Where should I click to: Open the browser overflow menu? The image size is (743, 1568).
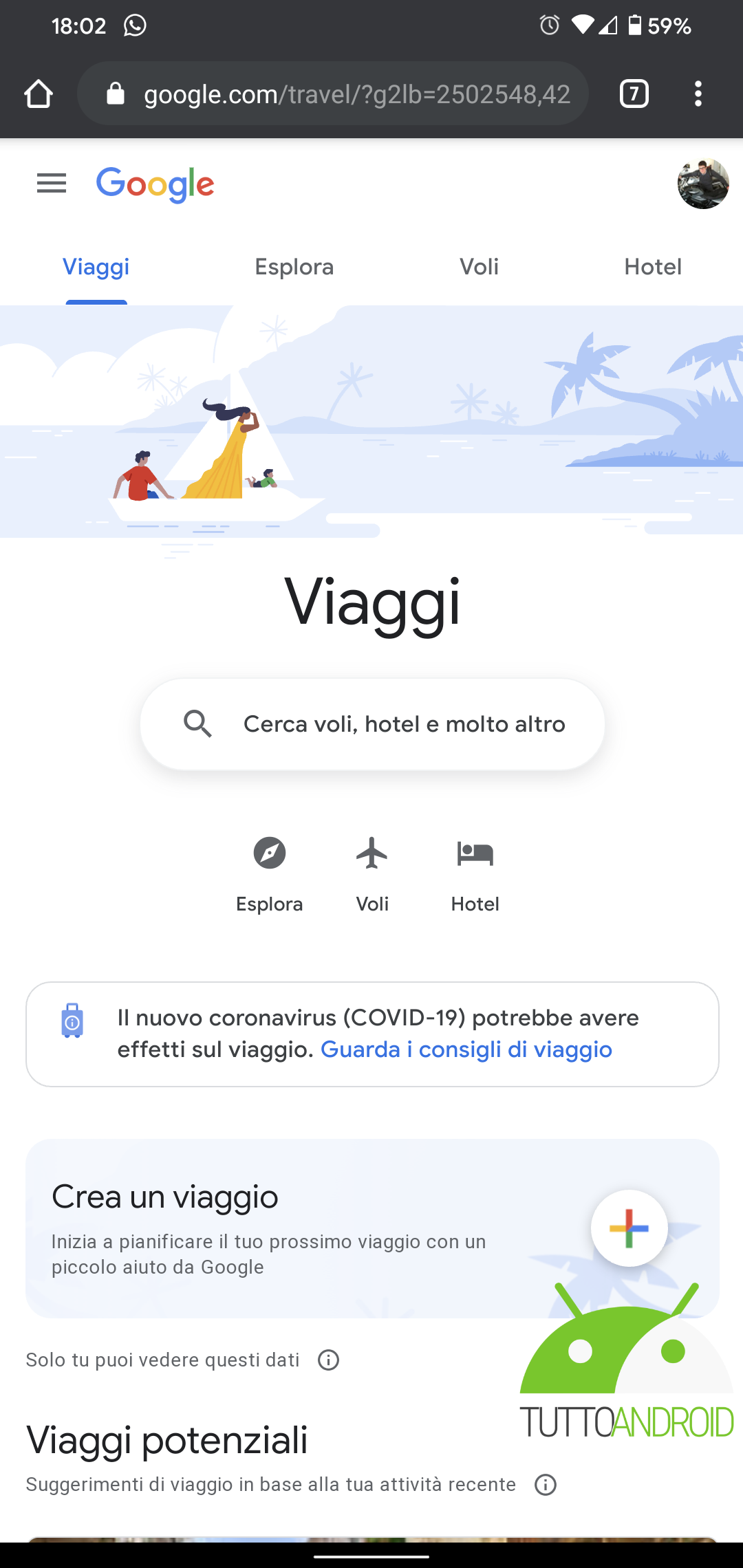698,94
